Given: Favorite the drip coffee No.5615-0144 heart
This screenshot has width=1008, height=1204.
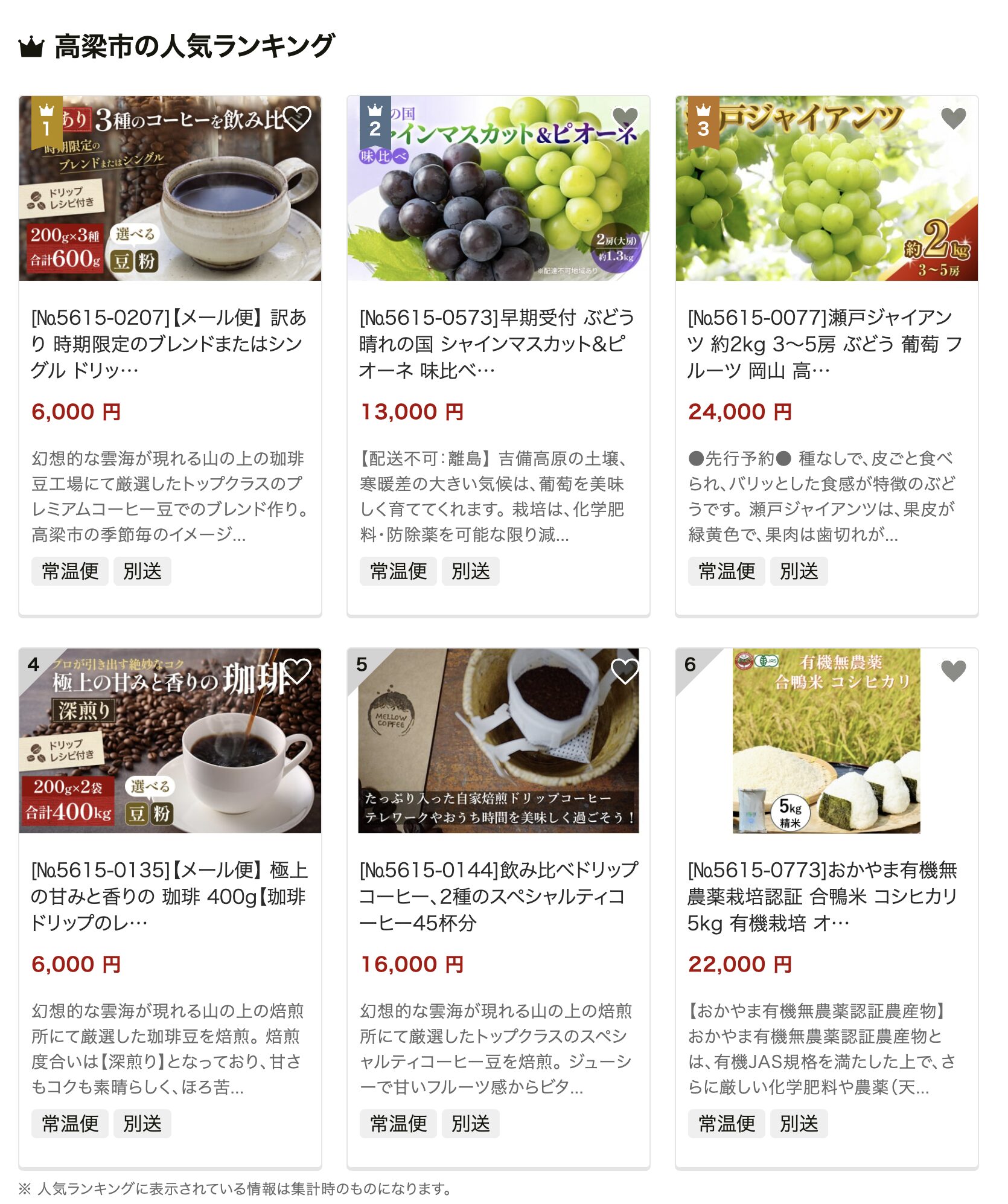Looking at the screenshot, I should point(625,671).
